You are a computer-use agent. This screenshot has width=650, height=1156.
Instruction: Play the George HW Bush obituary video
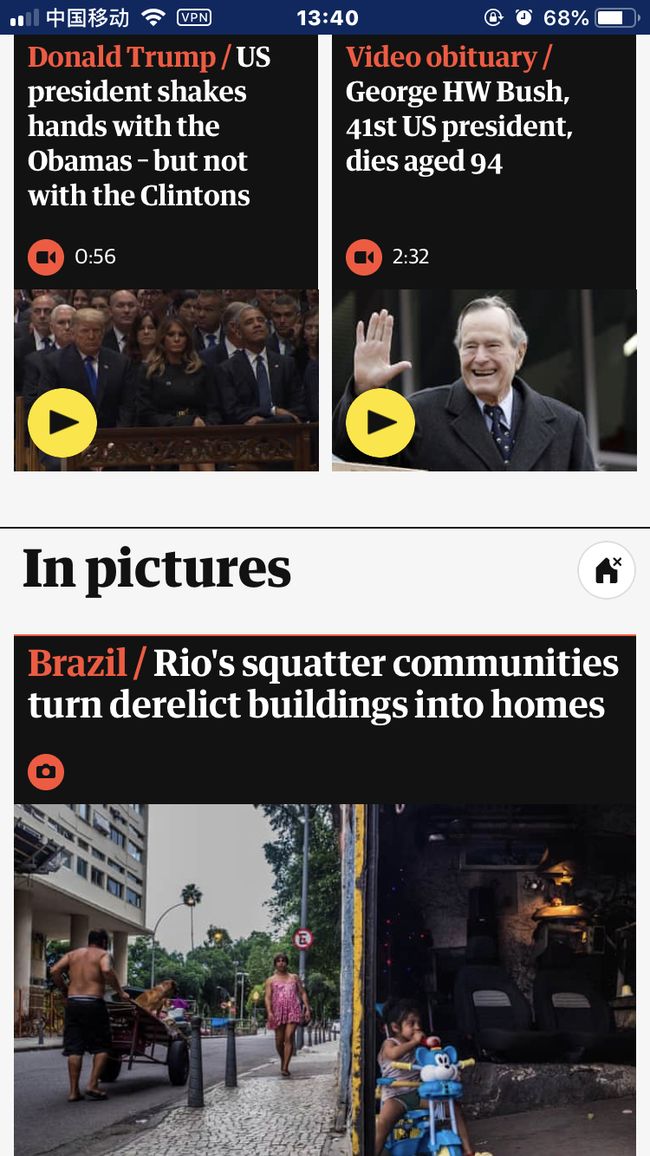tap(380, 422)
